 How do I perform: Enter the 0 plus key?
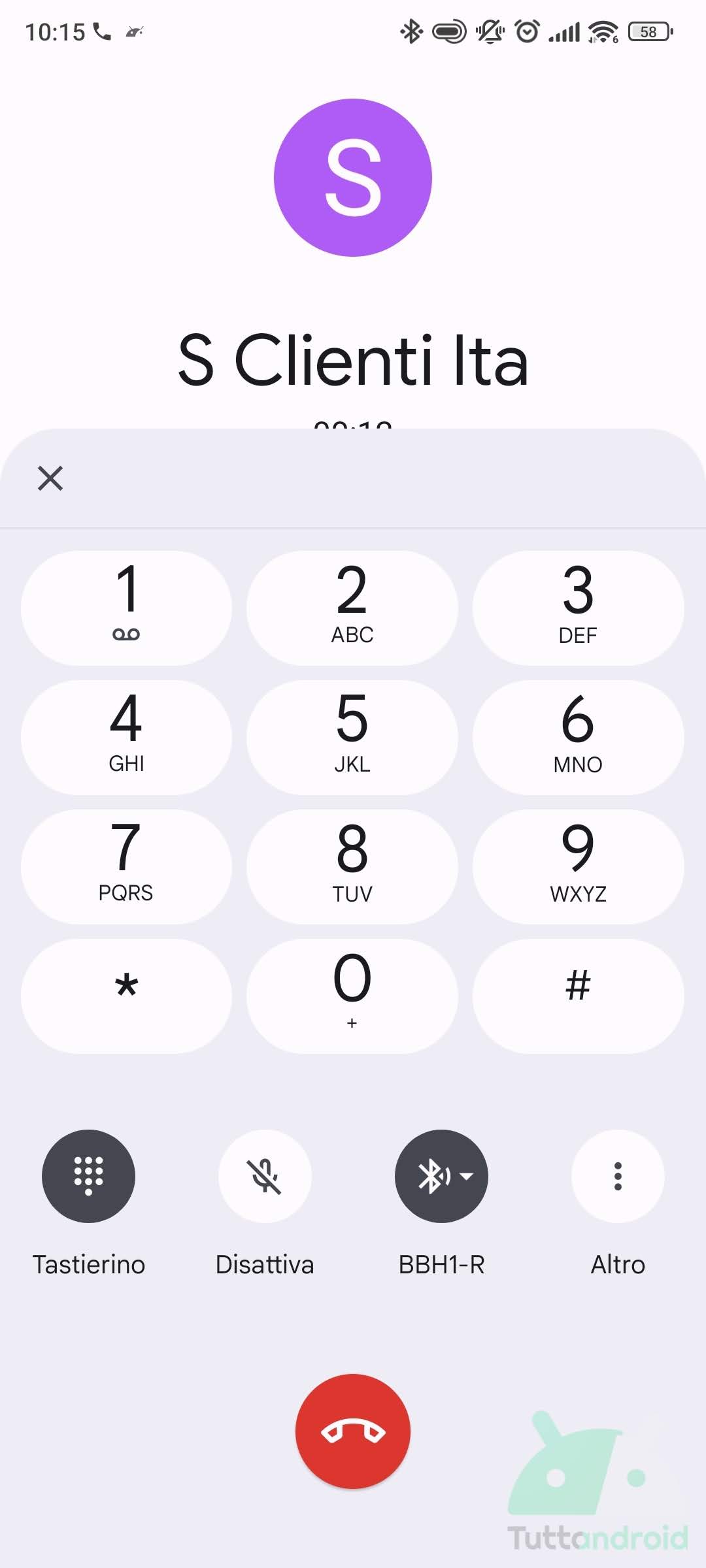(352, 996)
